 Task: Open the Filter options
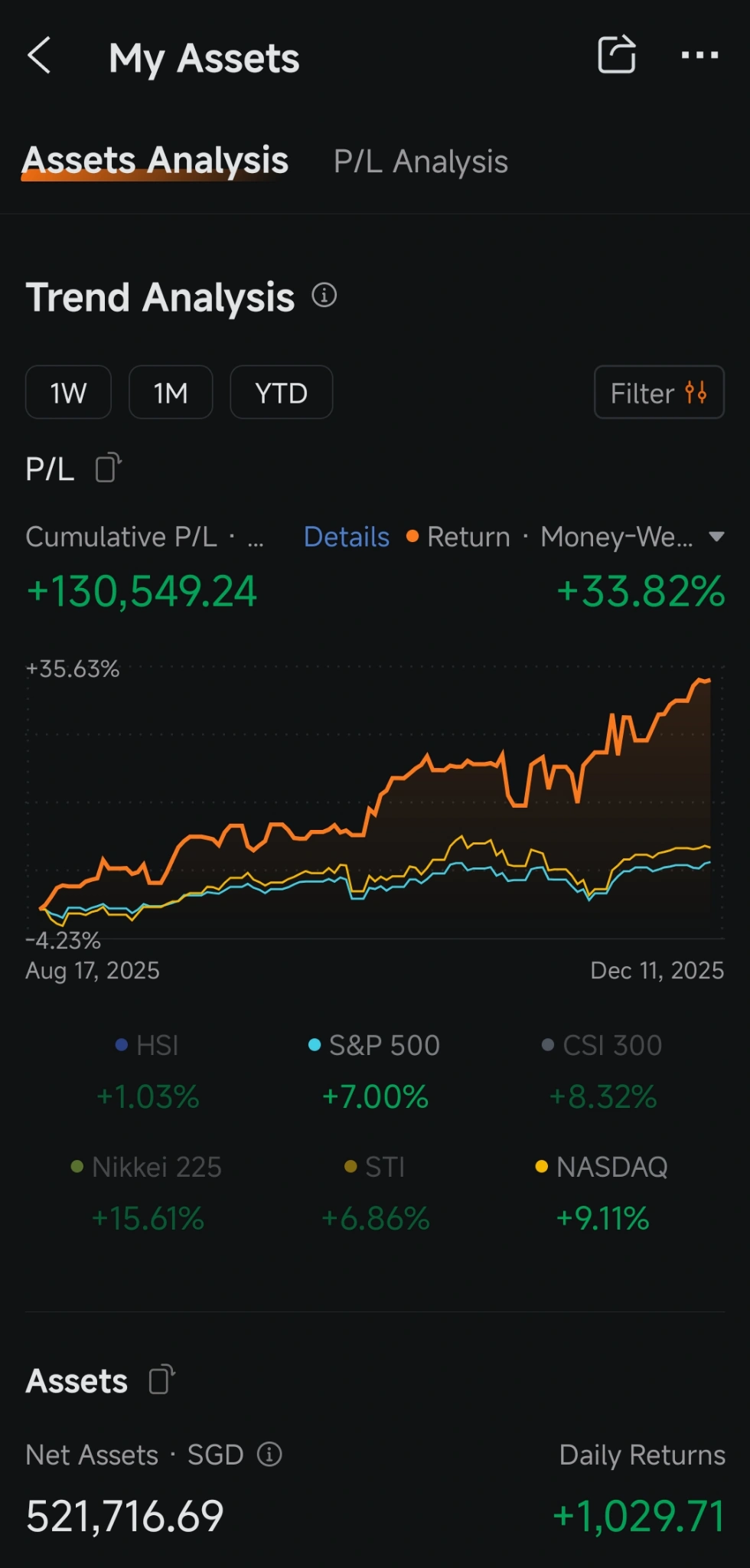tap(659, 393)
